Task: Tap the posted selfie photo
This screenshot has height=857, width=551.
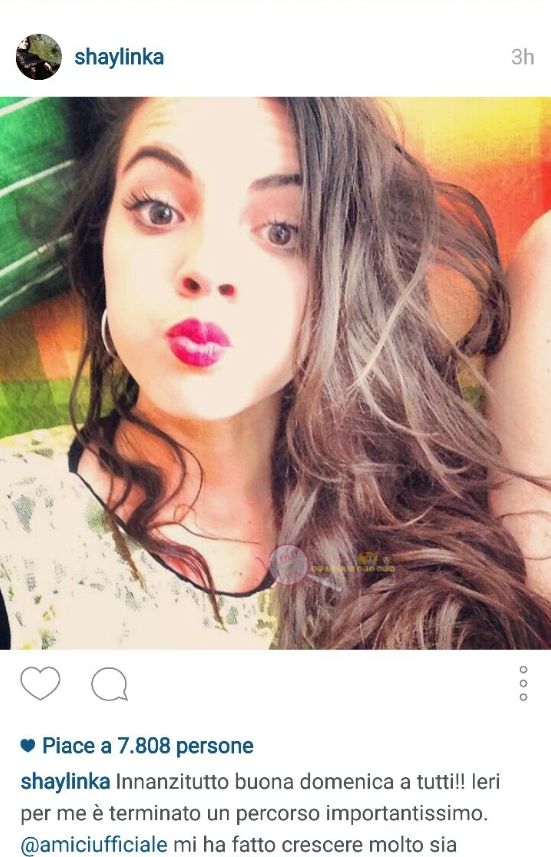Action: (x=276, y=373)
